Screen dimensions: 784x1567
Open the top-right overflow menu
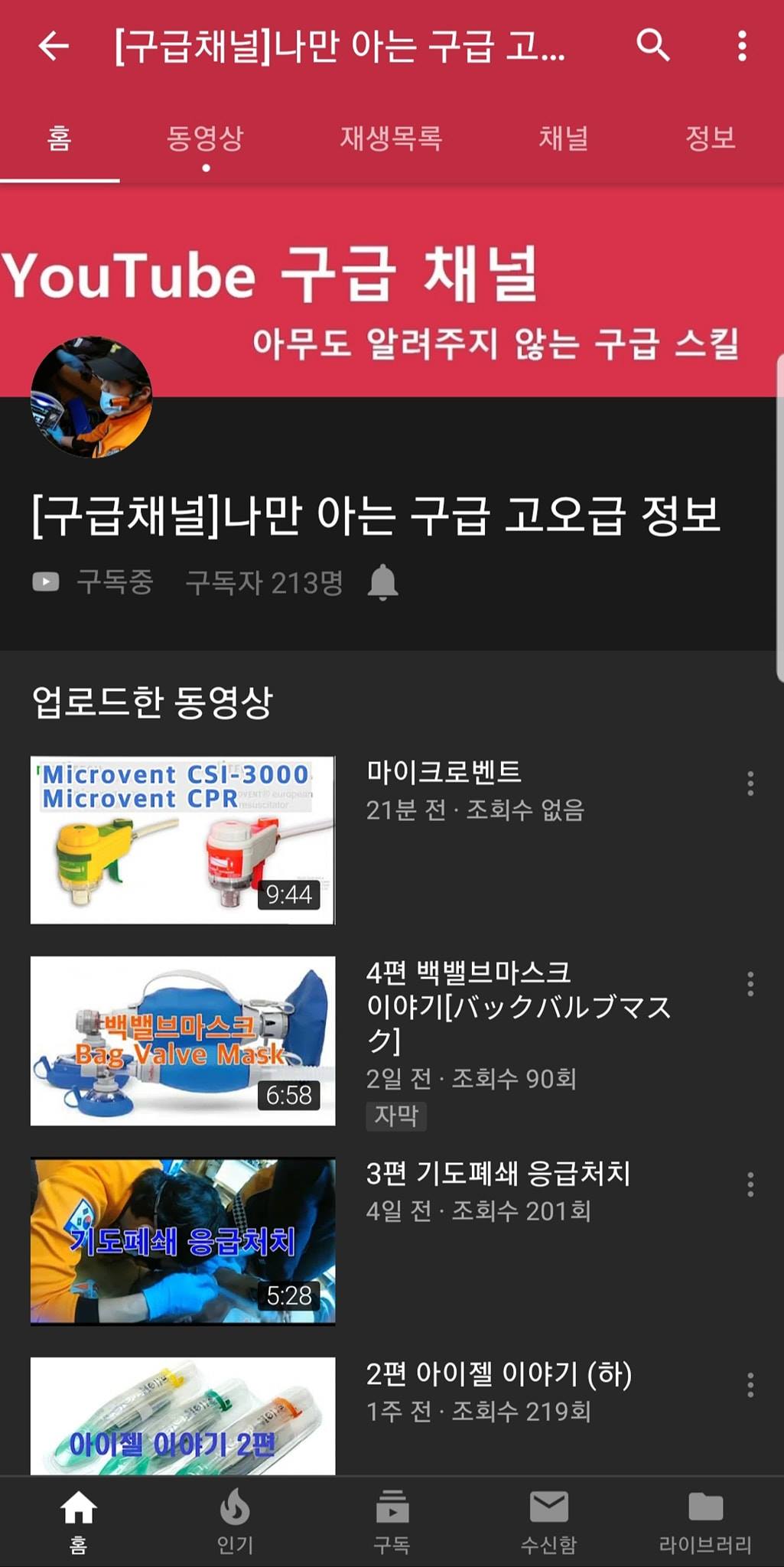(742, 47)
